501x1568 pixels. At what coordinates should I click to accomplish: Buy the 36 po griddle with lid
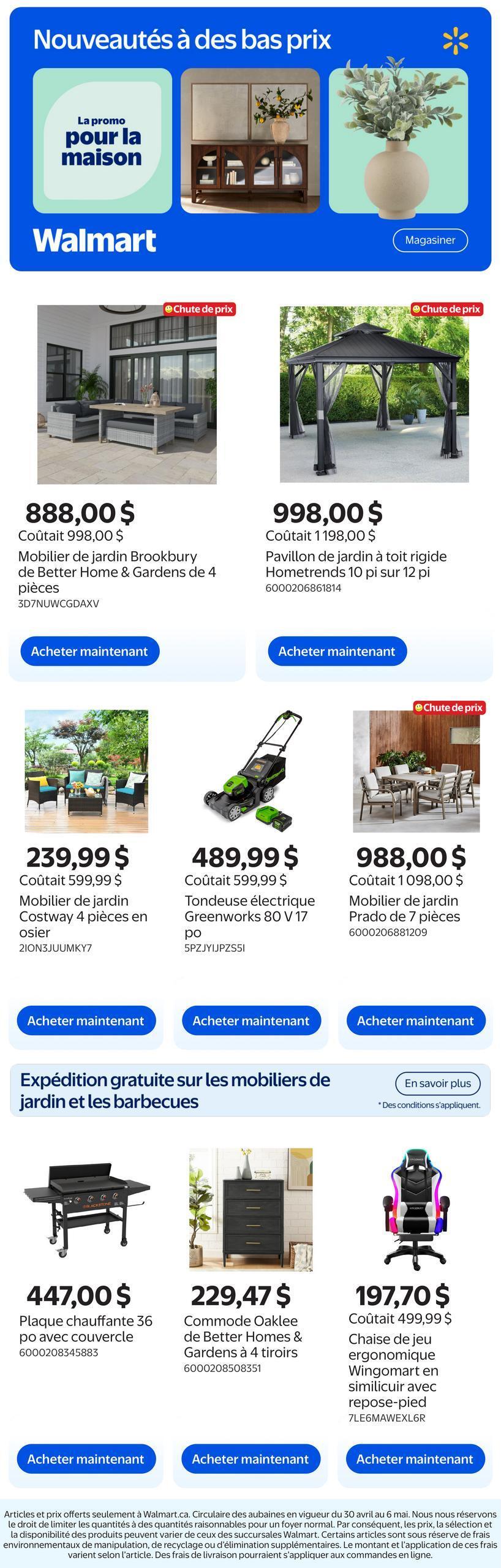[x=86, y=1459]
